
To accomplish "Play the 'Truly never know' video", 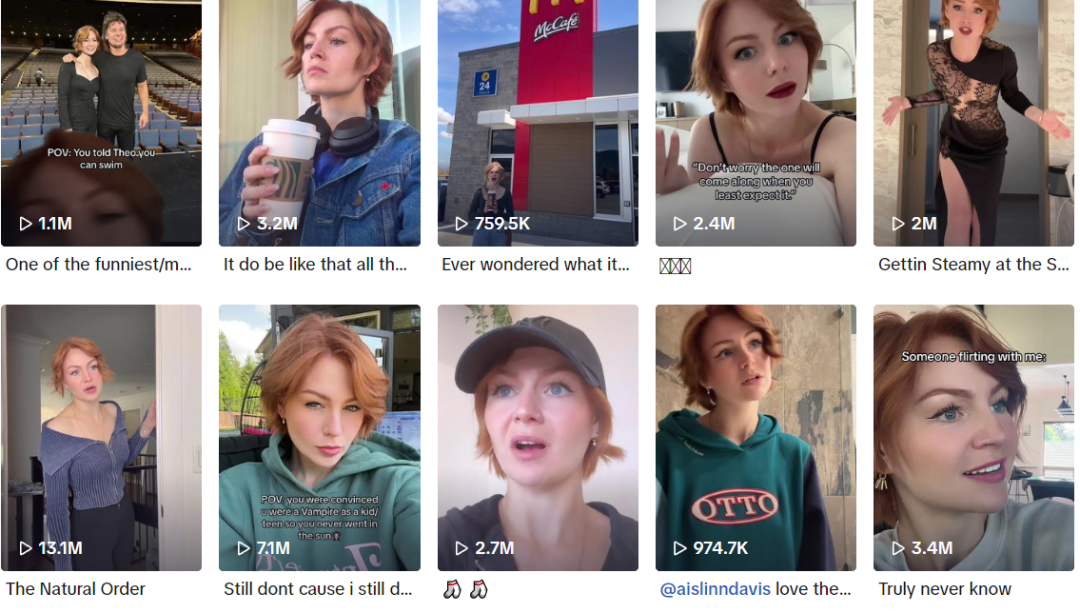I will 973,437.
